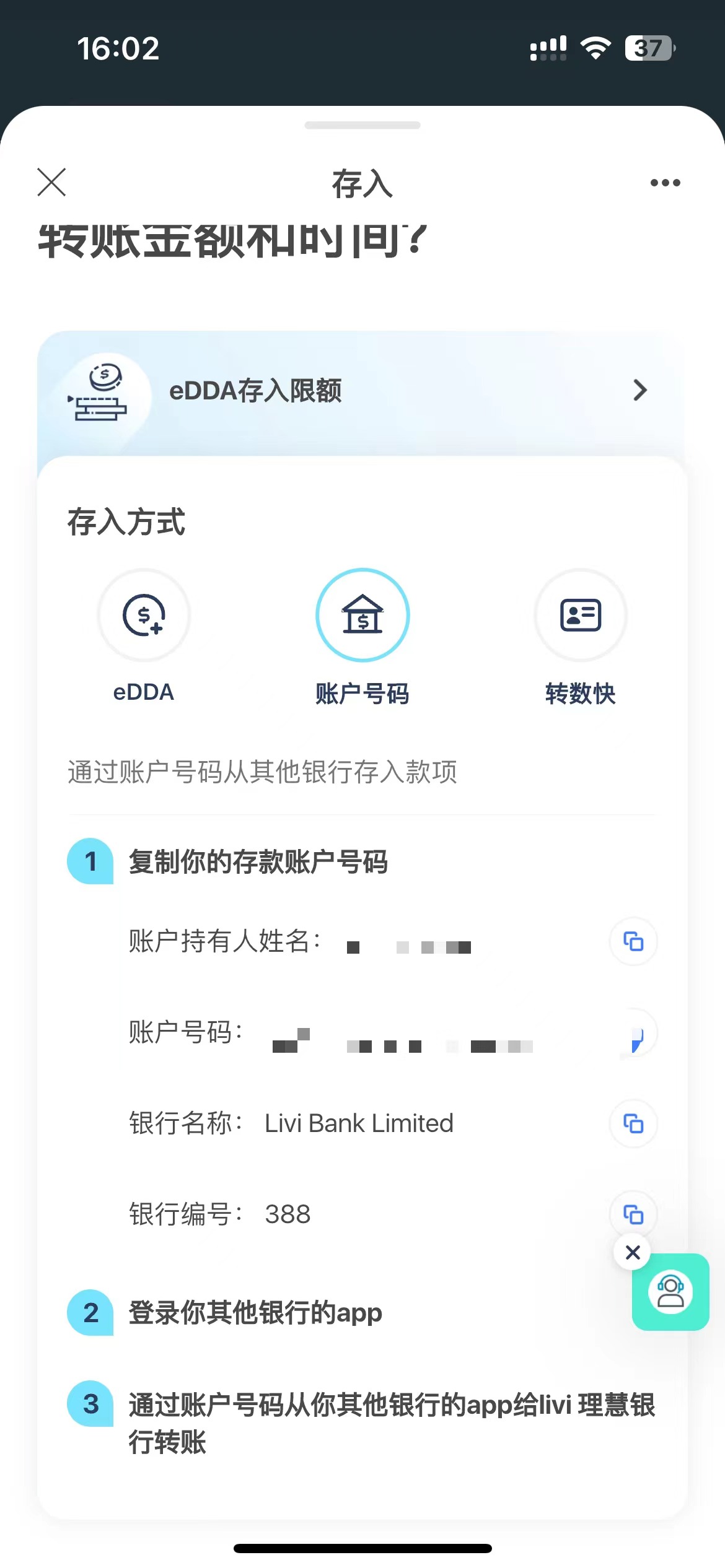Open eDDA存入限额 details
725x1568 pixels.
click(362, 391)
